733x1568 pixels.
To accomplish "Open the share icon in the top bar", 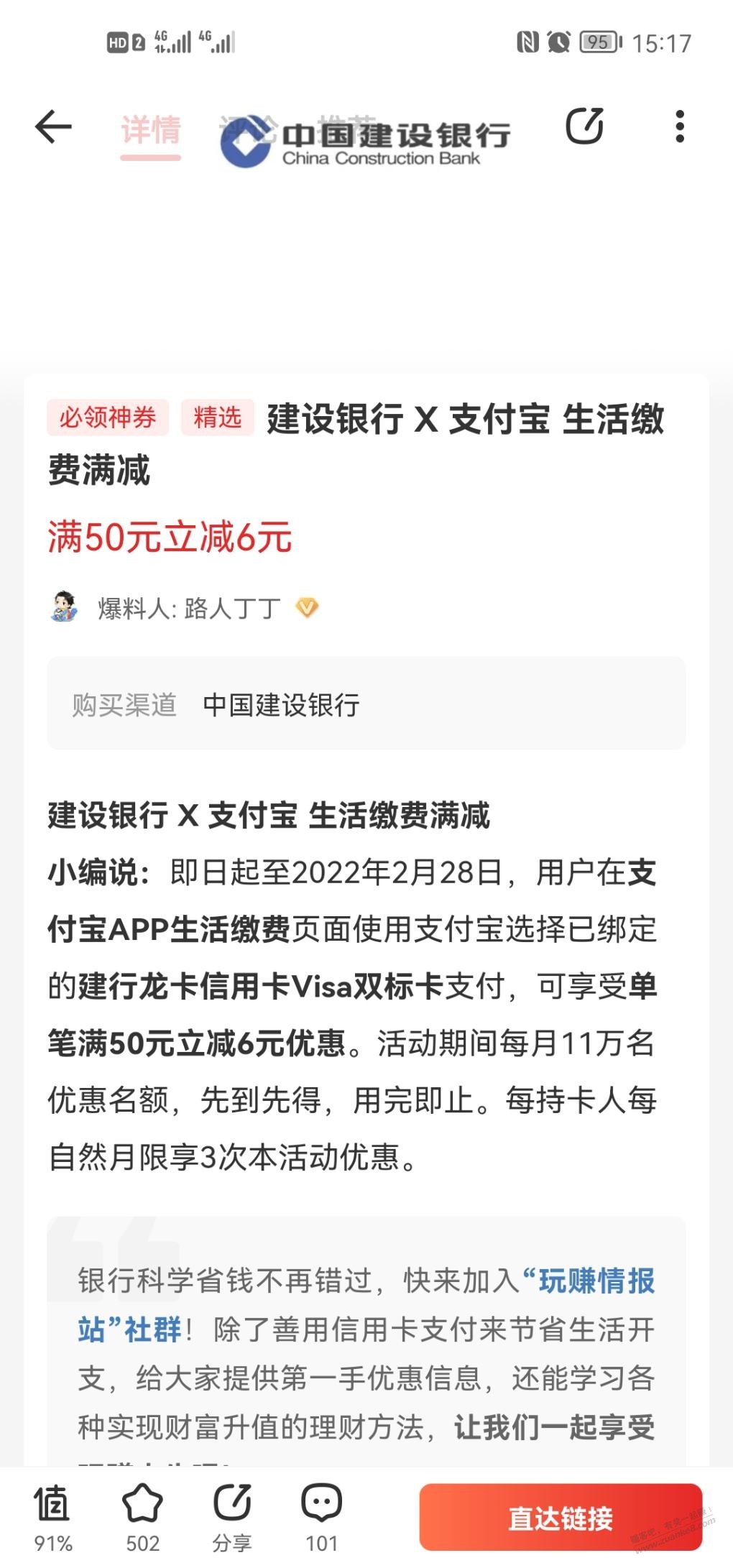I will tap(584, 127).
